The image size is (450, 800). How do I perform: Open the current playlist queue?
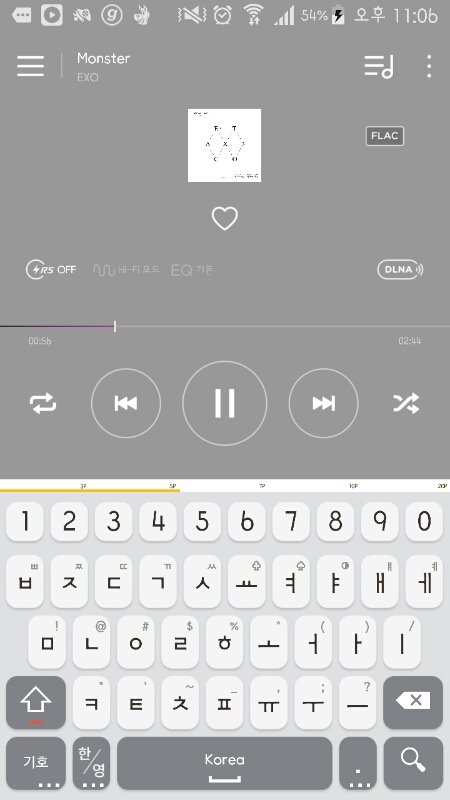click(379, 66)
